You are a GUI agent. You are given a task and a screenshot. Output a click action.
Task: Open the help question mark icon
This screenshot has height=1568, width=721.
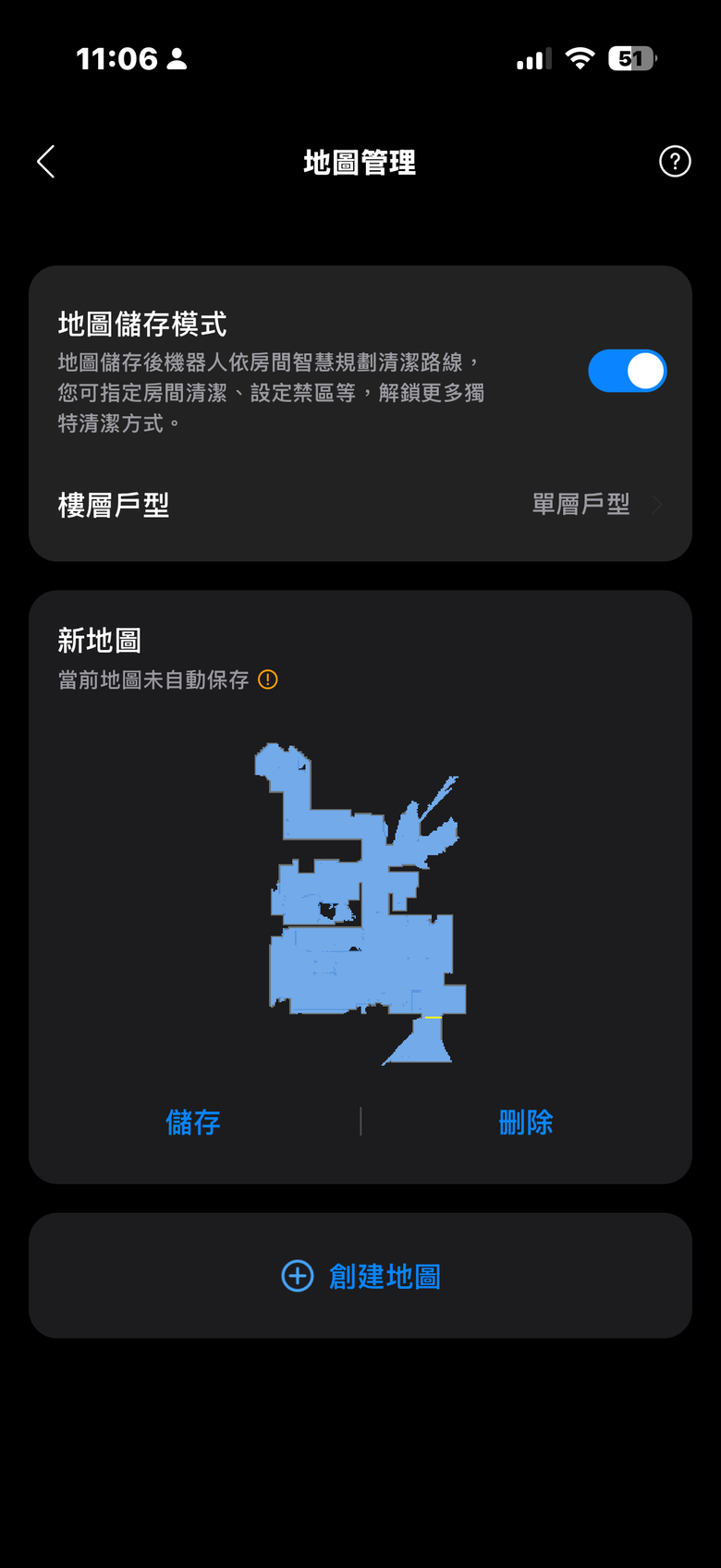(675, 161)
